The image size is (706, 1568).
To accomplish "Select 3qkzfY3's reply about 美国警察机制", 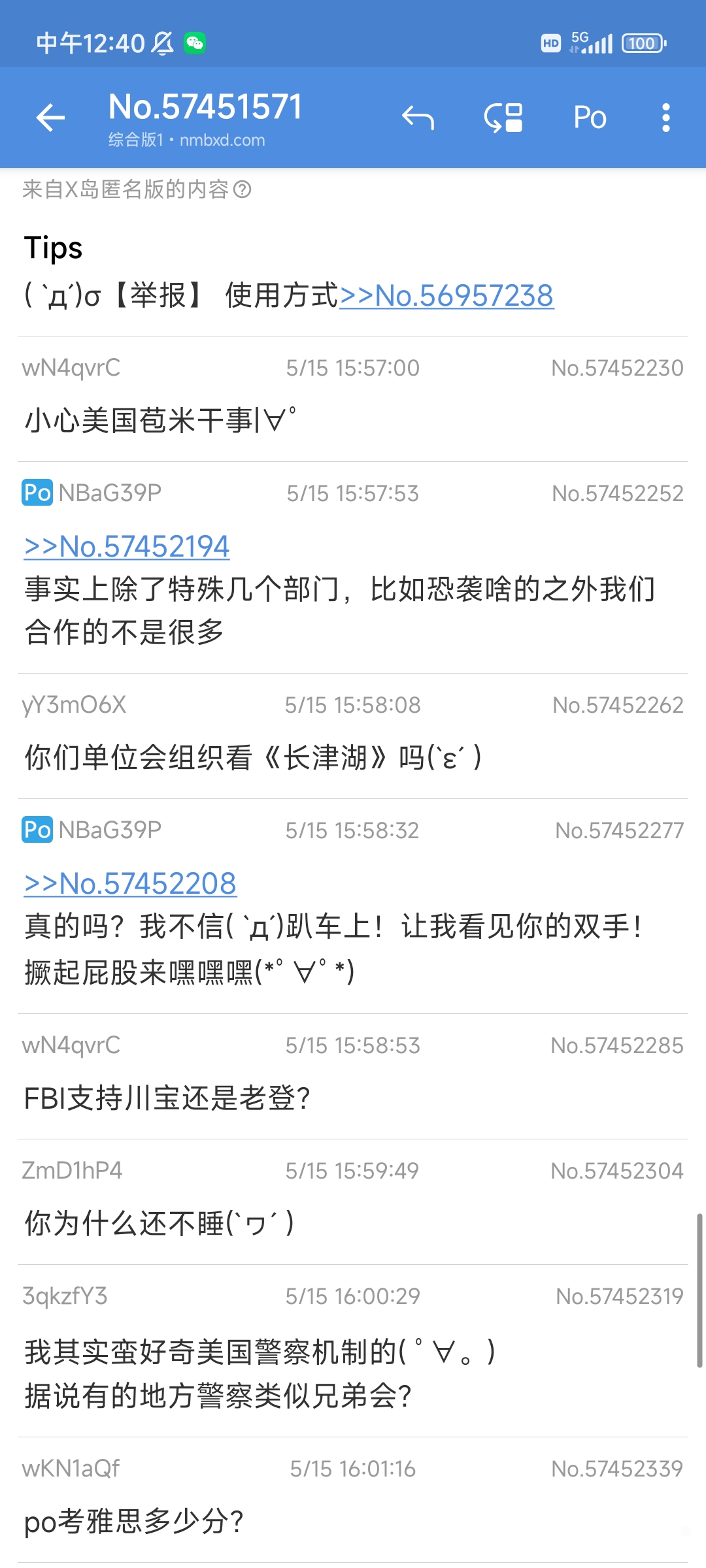I will (353, 1350).
